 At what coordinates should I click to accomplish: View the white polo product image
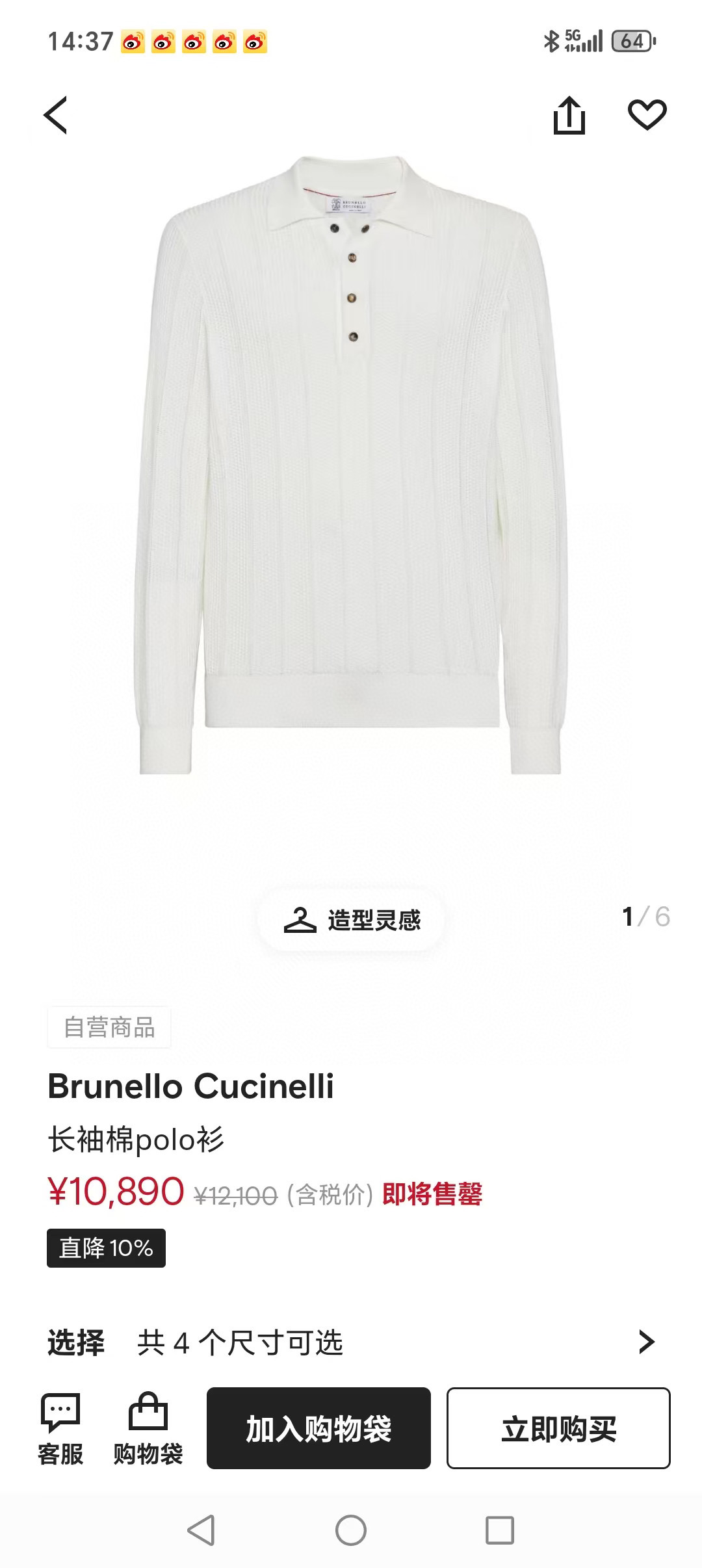click(351, 465)
